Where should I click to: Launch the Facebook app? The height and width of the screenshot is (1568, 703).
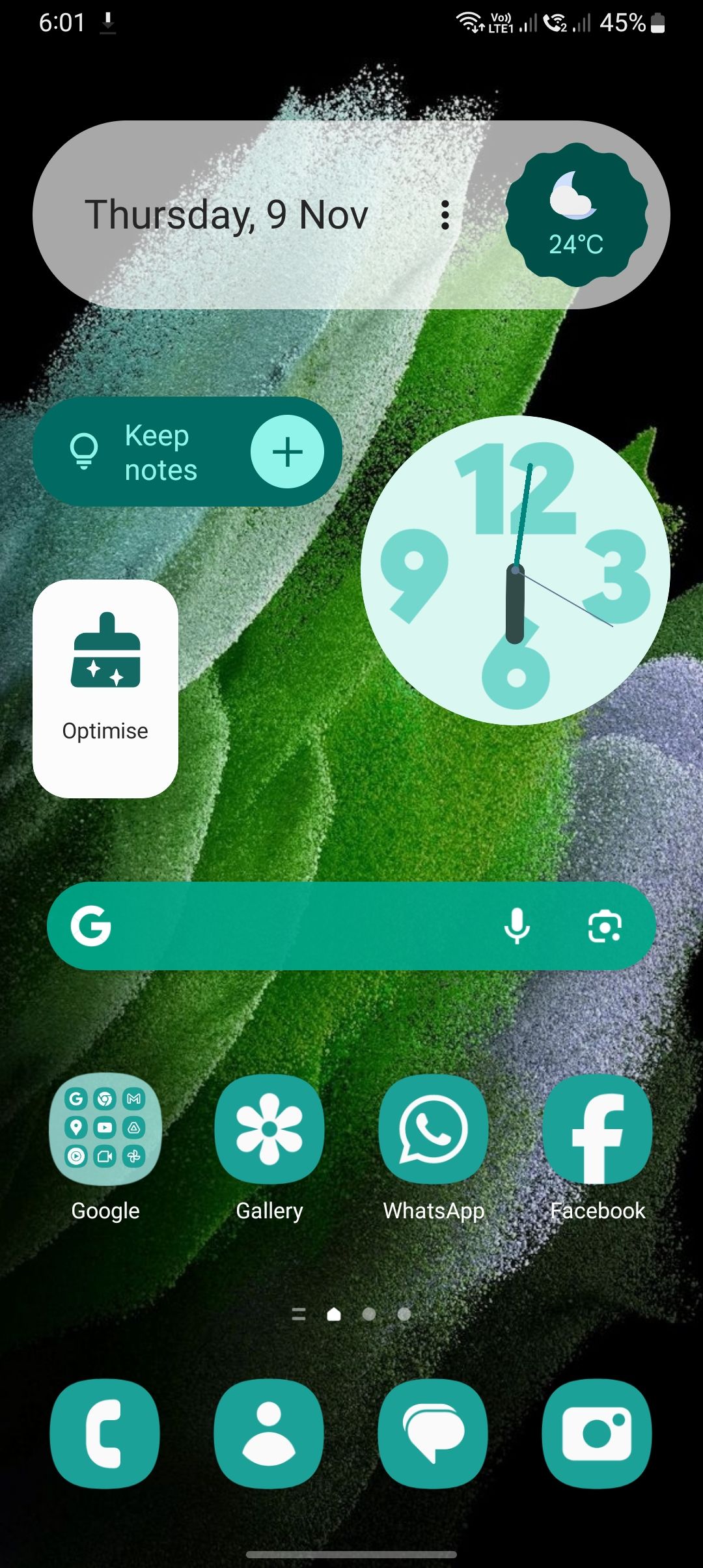click(x=598, y=1131)
